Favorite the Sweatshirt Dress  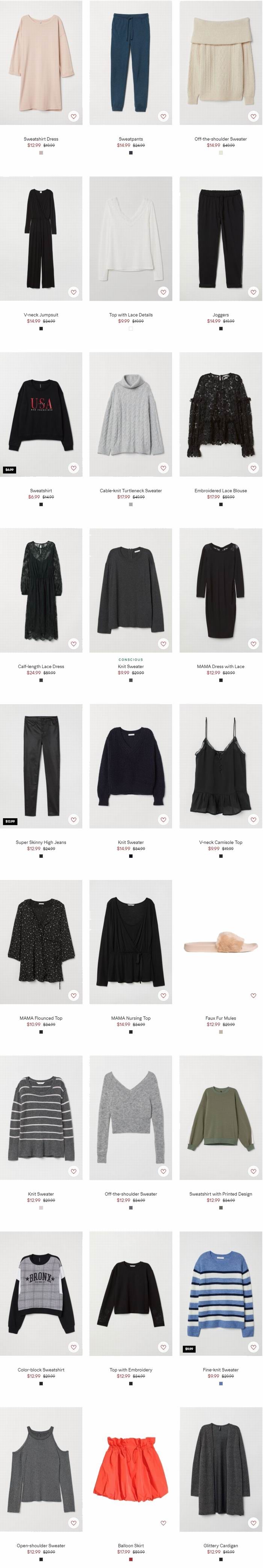[x=74, y=116]
